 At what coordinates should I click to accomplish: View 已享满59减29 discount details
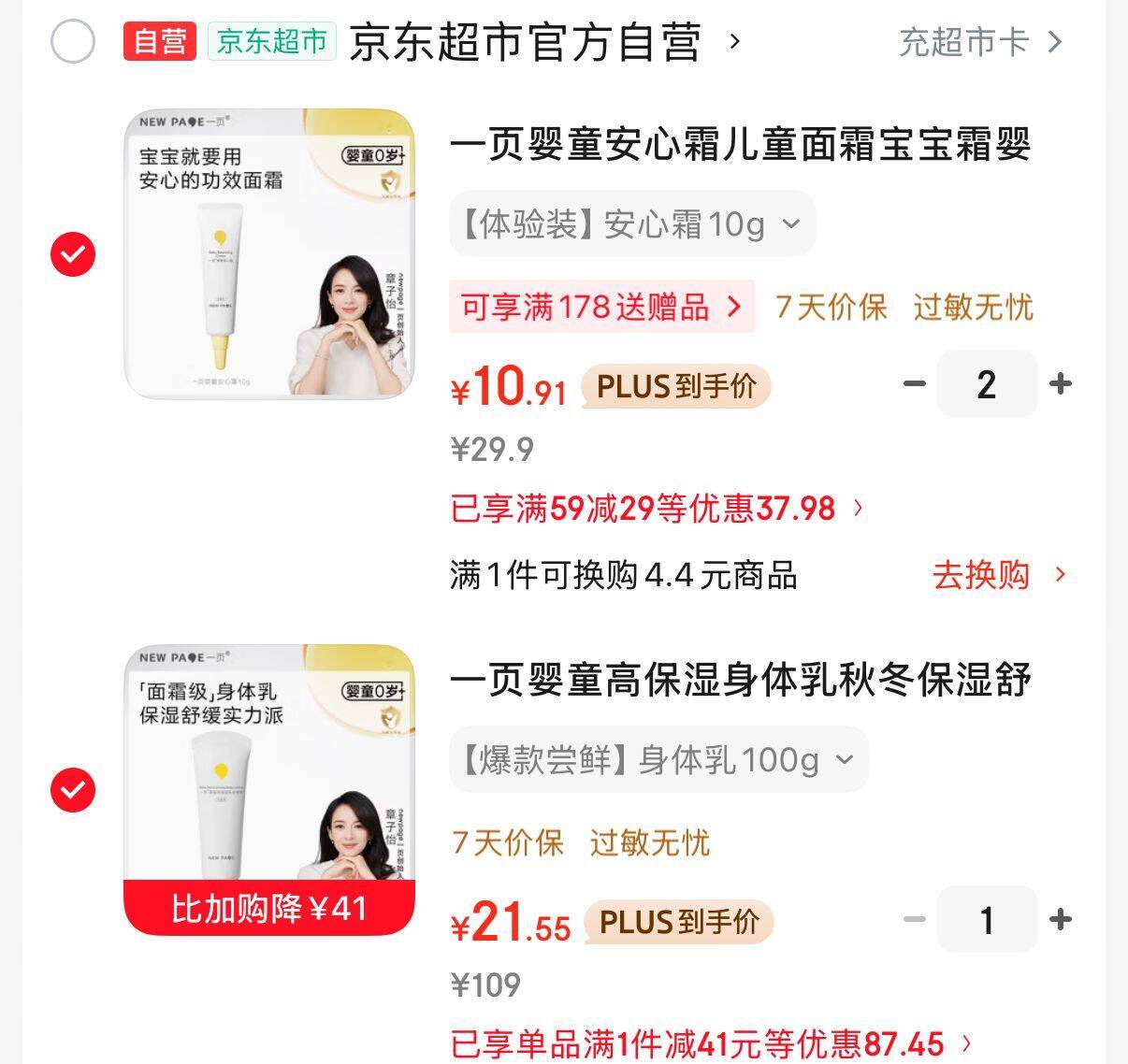coord(657,509)
